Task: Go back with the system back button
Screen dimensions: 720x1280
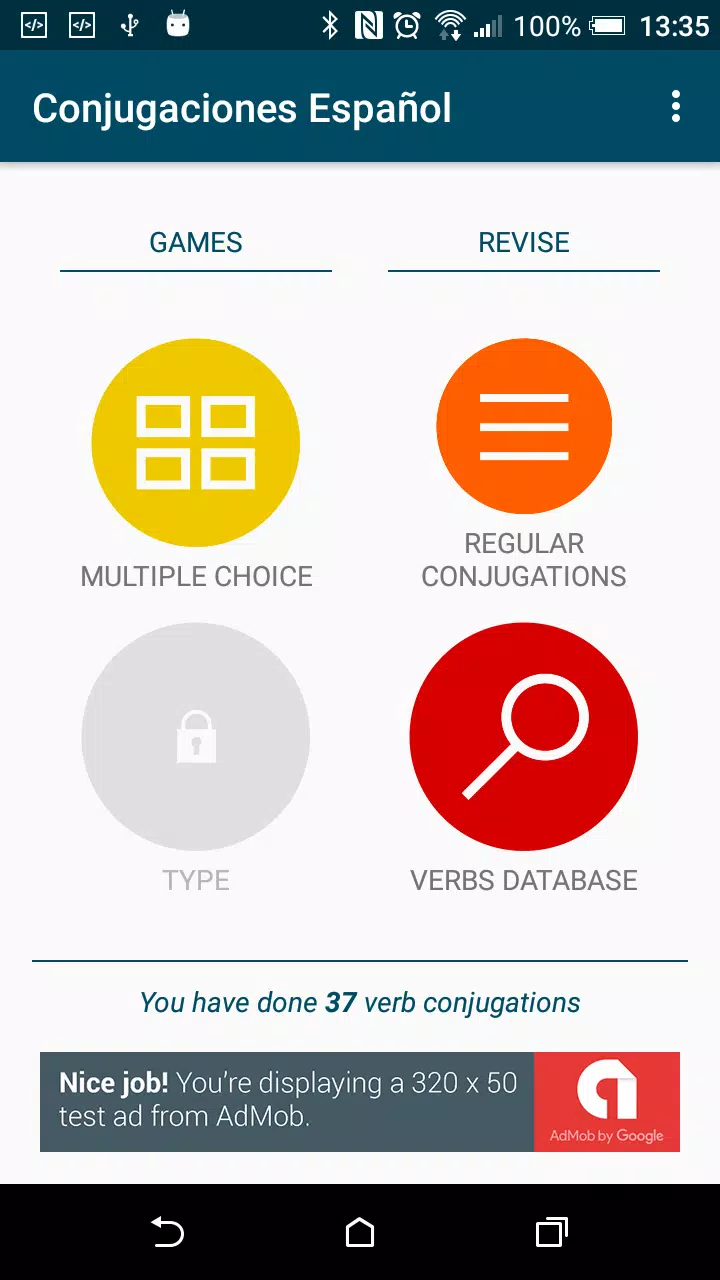Action: click(168, 1232)
